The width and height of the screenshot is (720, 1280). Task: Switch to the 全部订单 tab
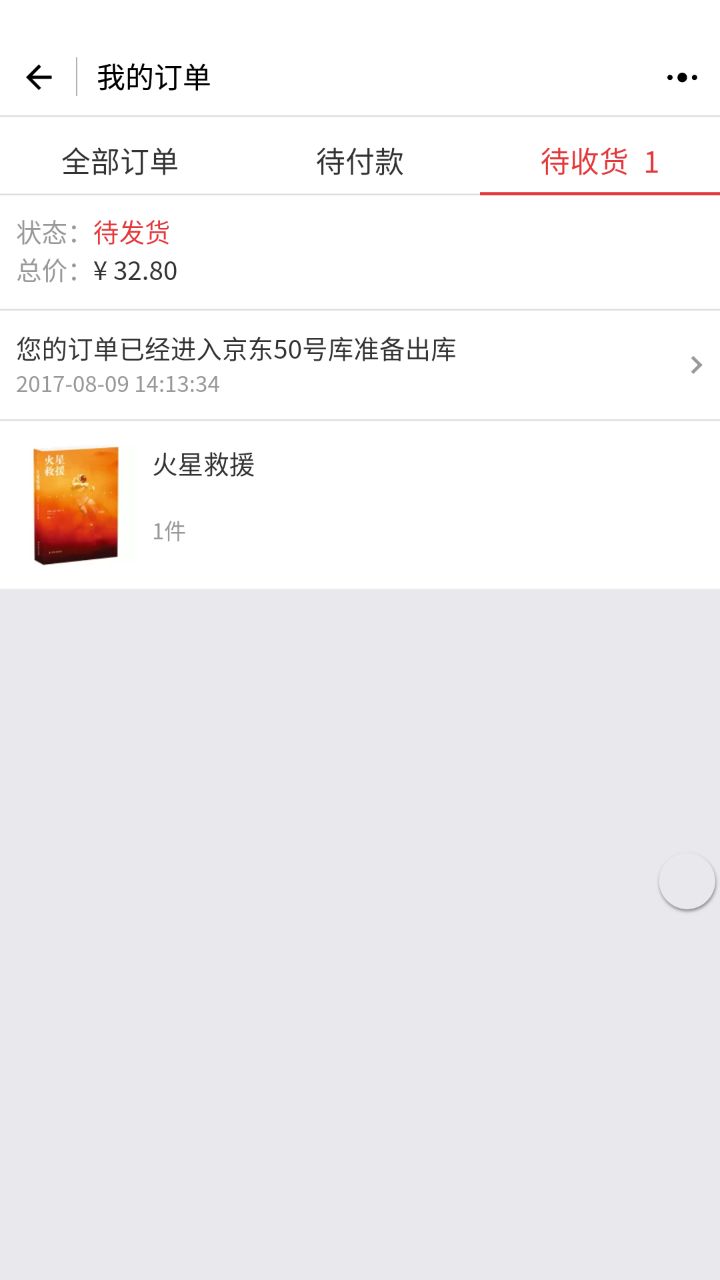coord(120,161)
